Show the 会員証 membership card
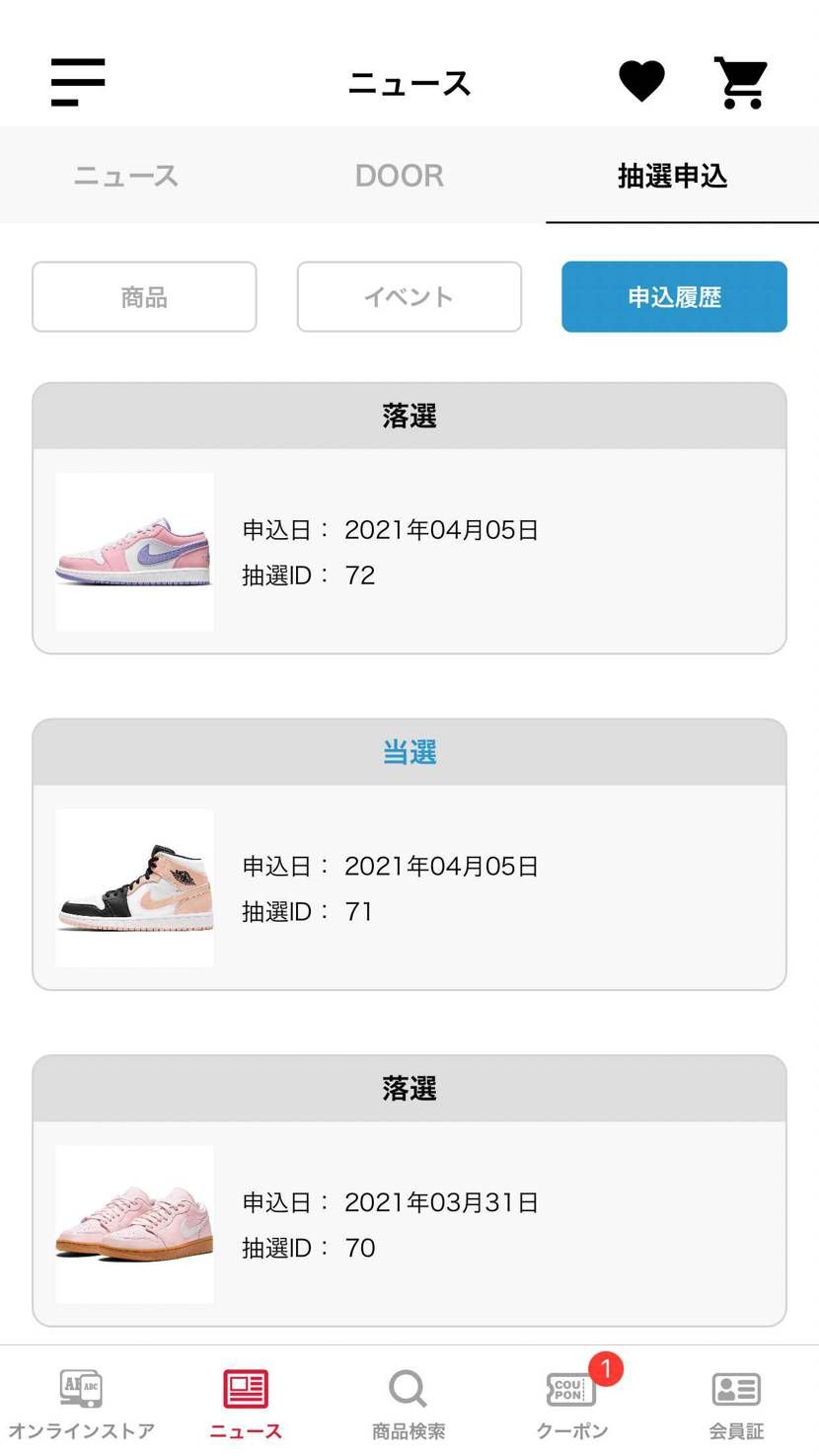The height and width of the screenshot is (1456, 819). tap(736, 1397)
